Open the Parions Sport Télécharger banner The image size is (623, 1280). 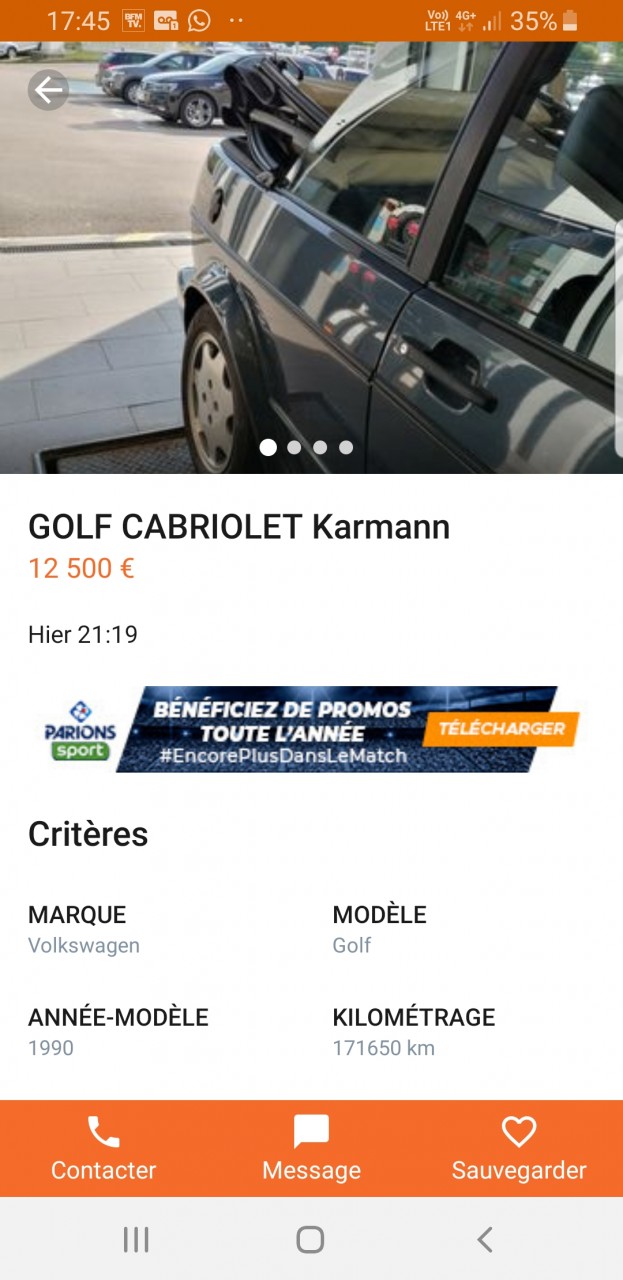(311, 729)
